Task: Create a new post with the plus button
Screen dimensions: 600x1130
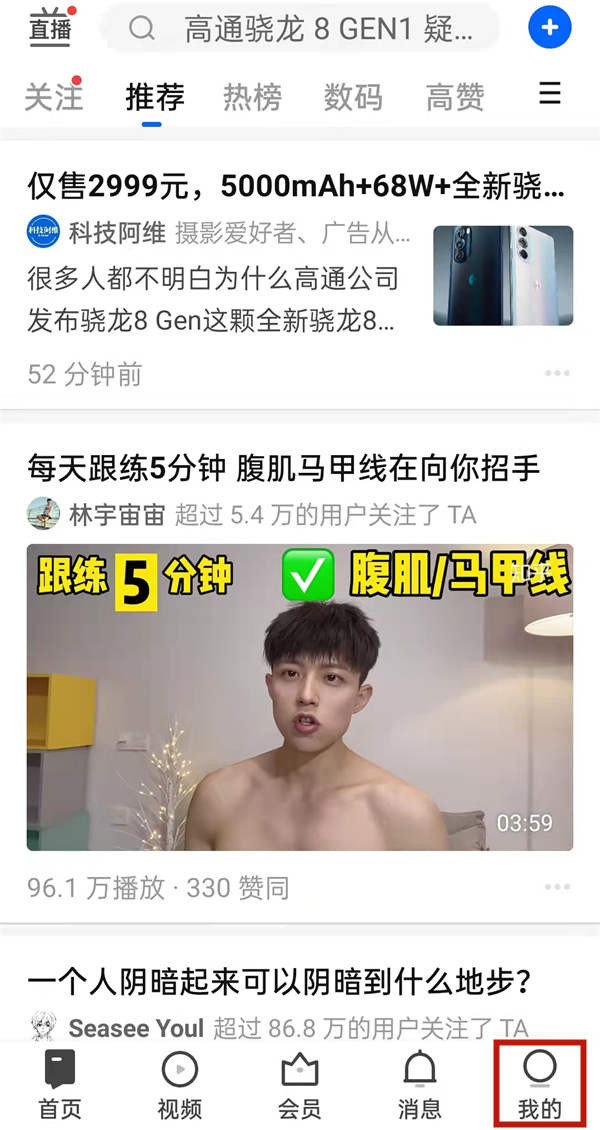Action: pos(549,28)
